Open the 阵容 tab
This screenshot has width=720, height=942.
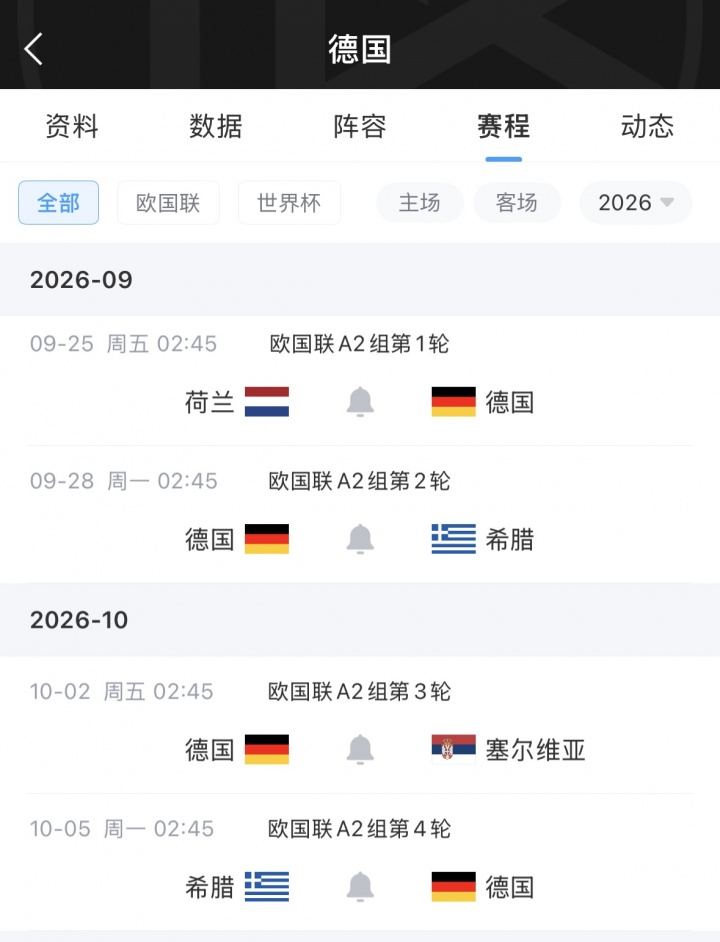[x=360, y=126]
